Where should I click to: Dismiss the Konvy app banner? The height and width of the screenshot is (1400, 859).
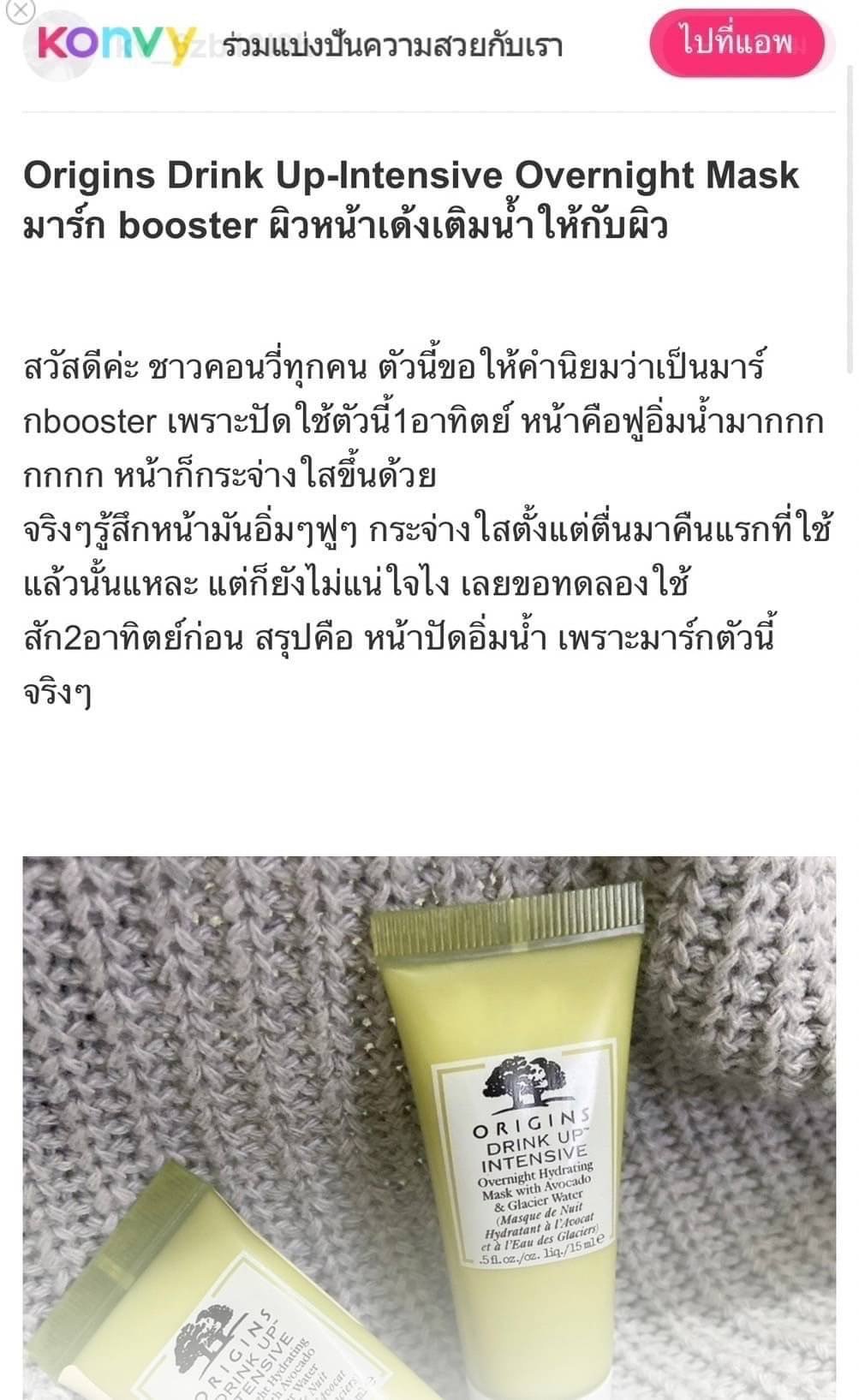coord(20,10)
